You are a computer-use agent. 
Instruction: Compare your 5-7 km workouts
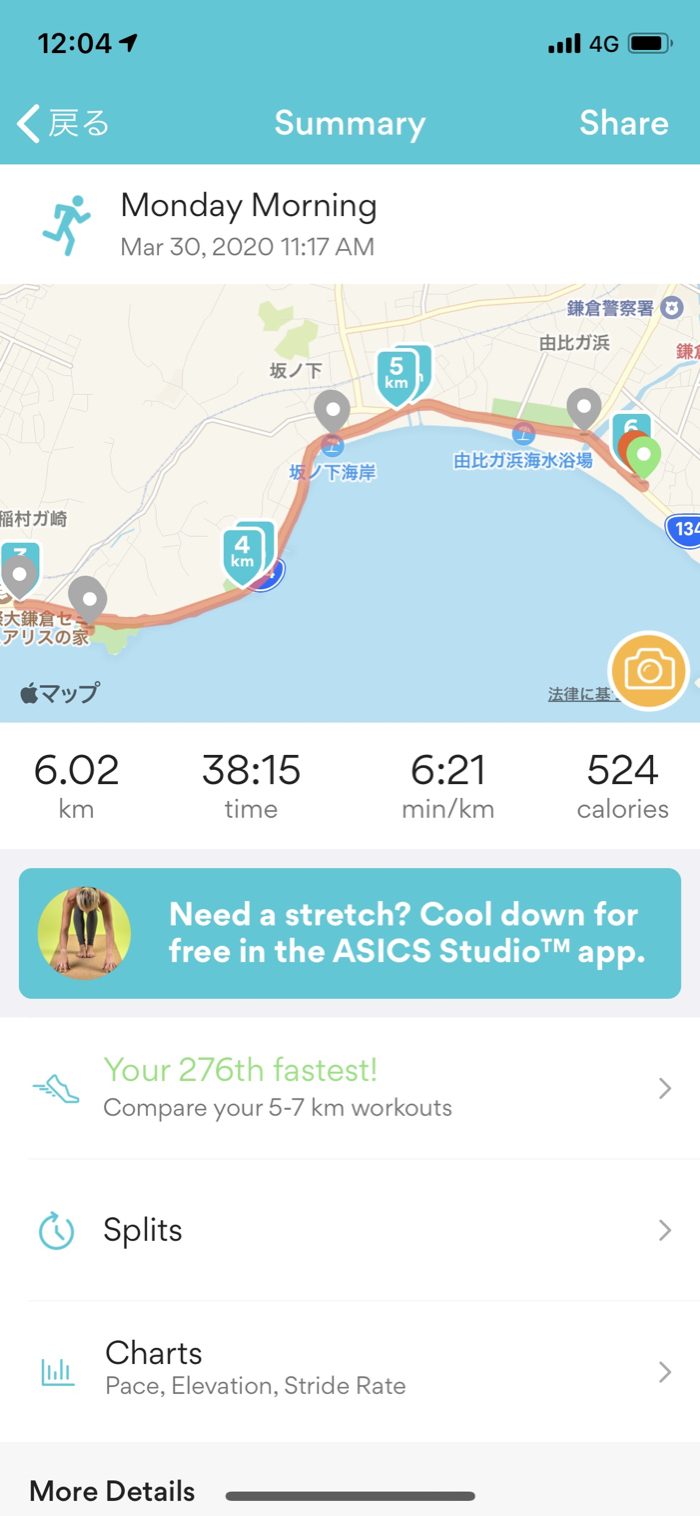[x=350, y=1088]
